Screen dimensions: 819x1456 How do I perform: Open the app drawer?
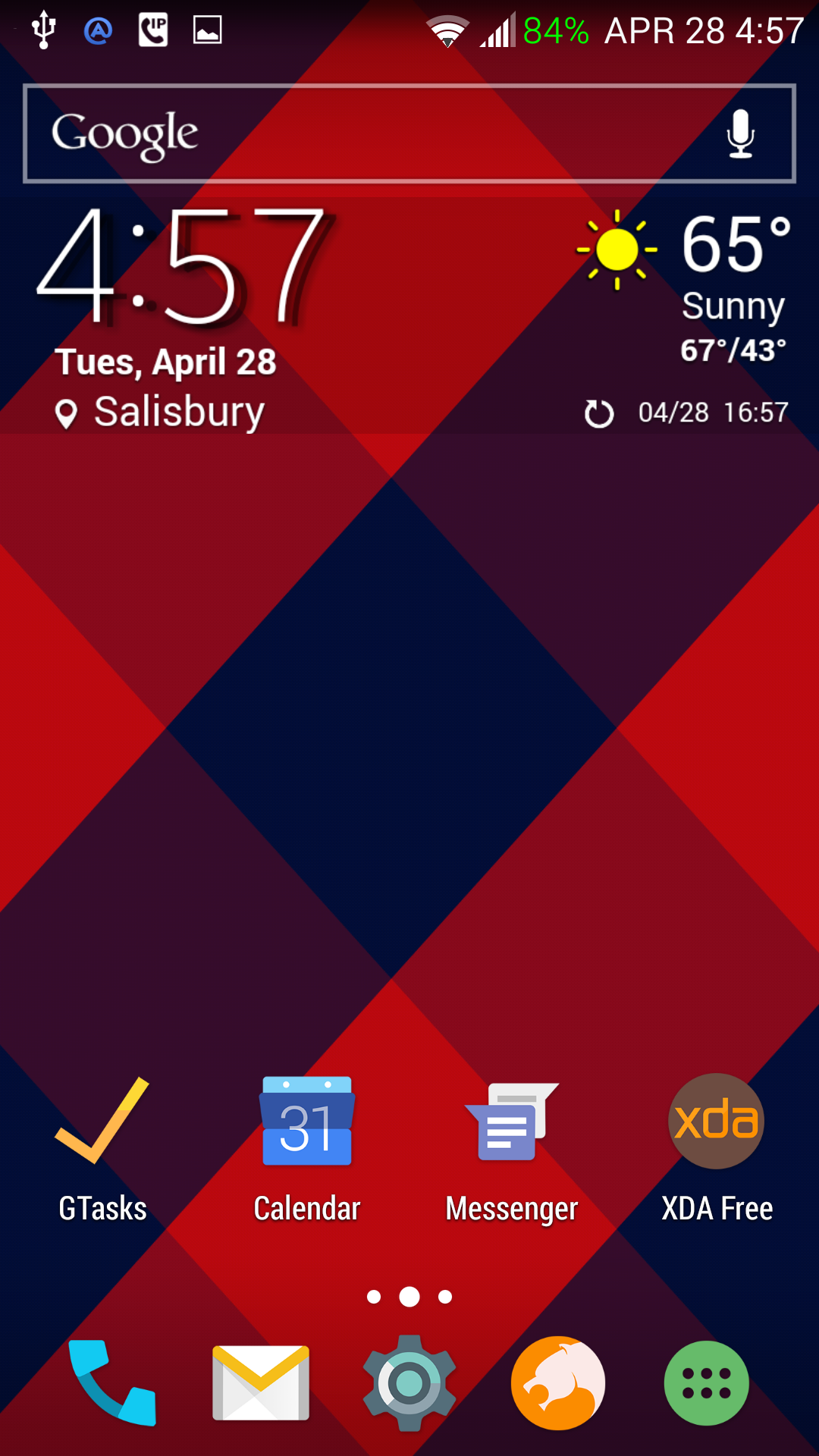(707, 1383)
